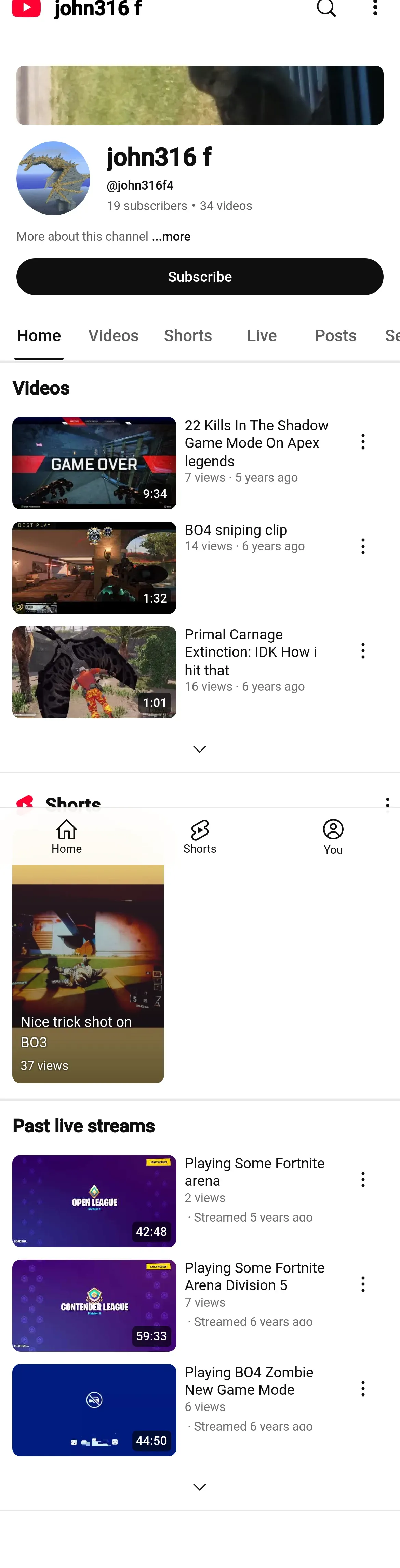Play 22 Kills In The Shadow Game Mode video
Image resolution: width=400 pixels, height=1568 pixels.
click(94, 463)
